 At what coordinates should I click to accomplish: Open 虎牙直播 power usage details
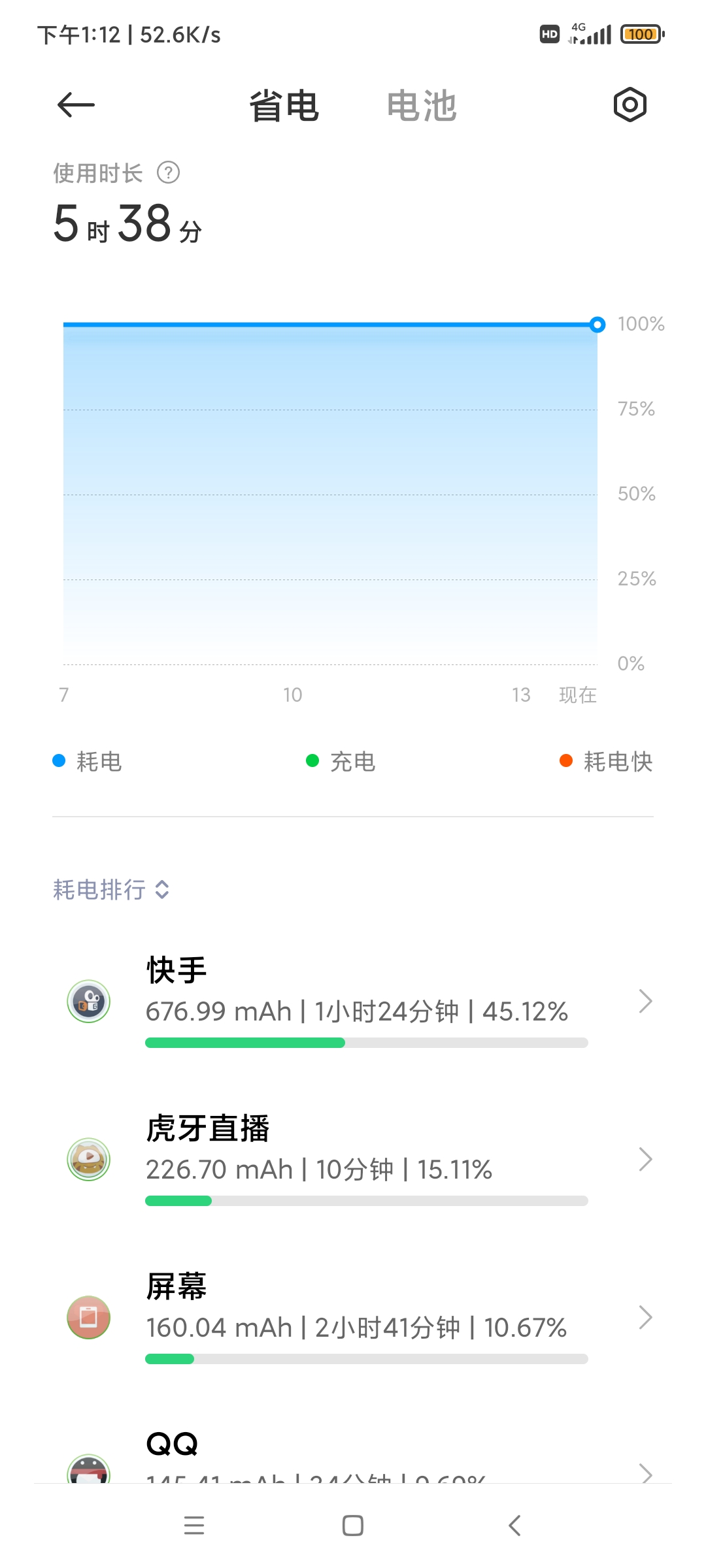coord(353,1160)
